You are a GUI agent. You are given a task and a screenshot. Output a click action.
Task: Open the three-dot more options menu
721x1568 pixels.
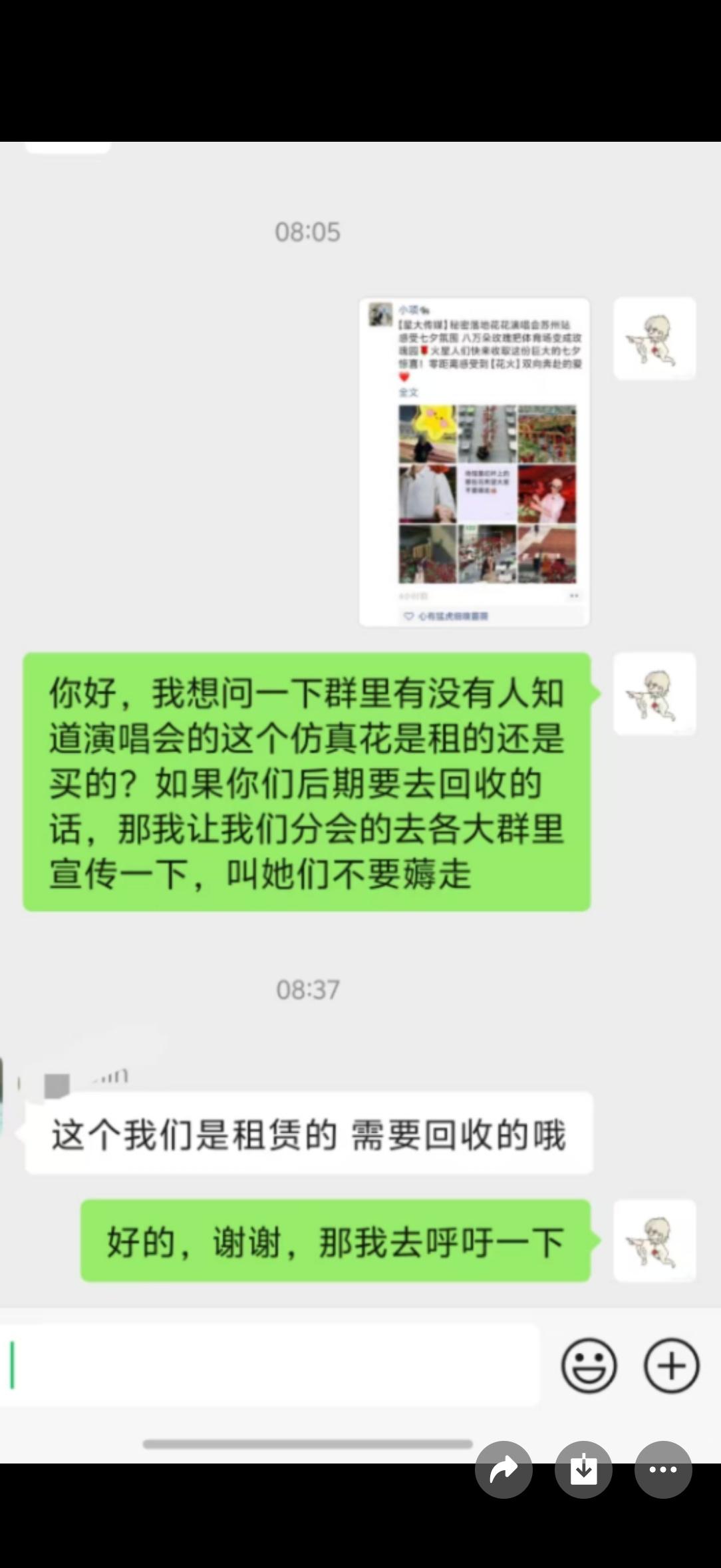663,1470
